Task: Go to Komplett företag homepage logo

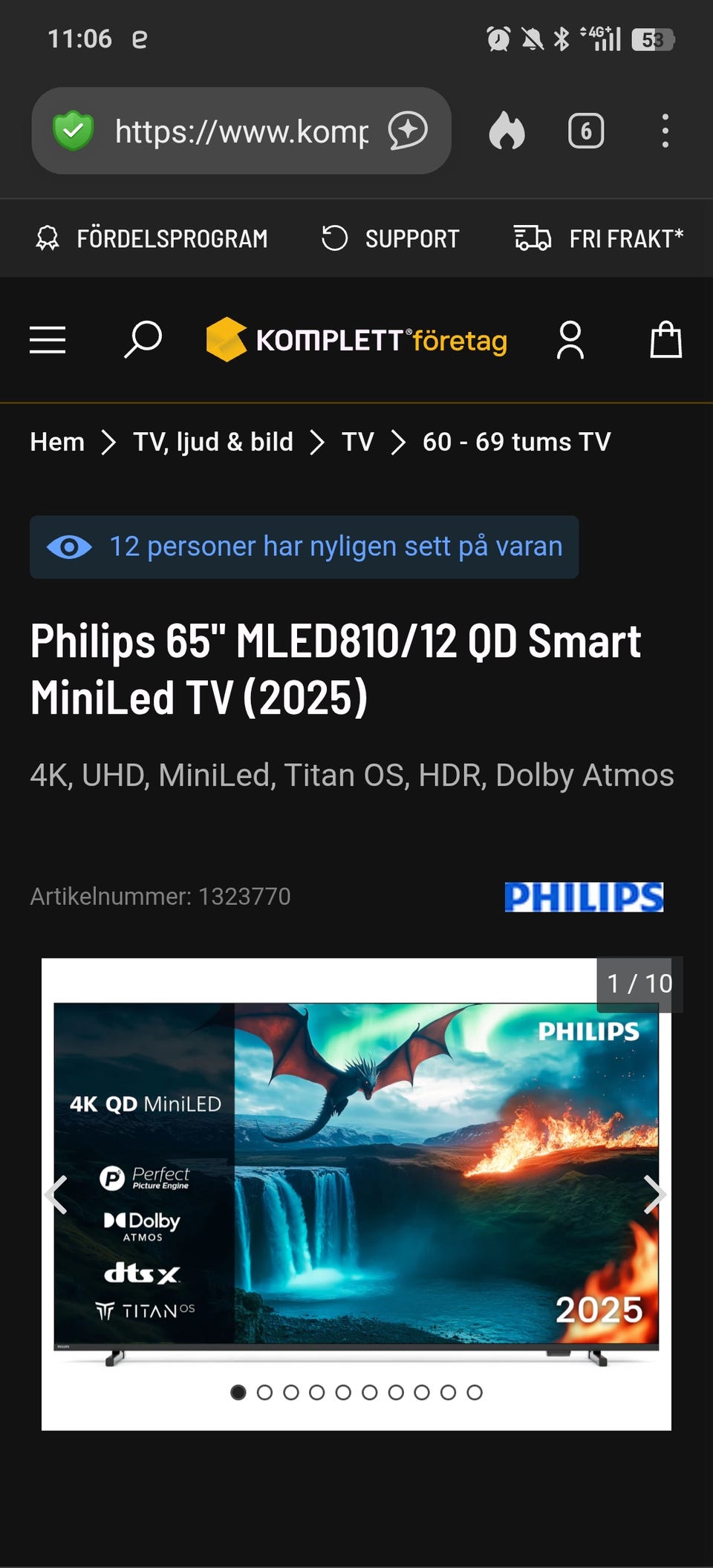Action: (356, 340)
